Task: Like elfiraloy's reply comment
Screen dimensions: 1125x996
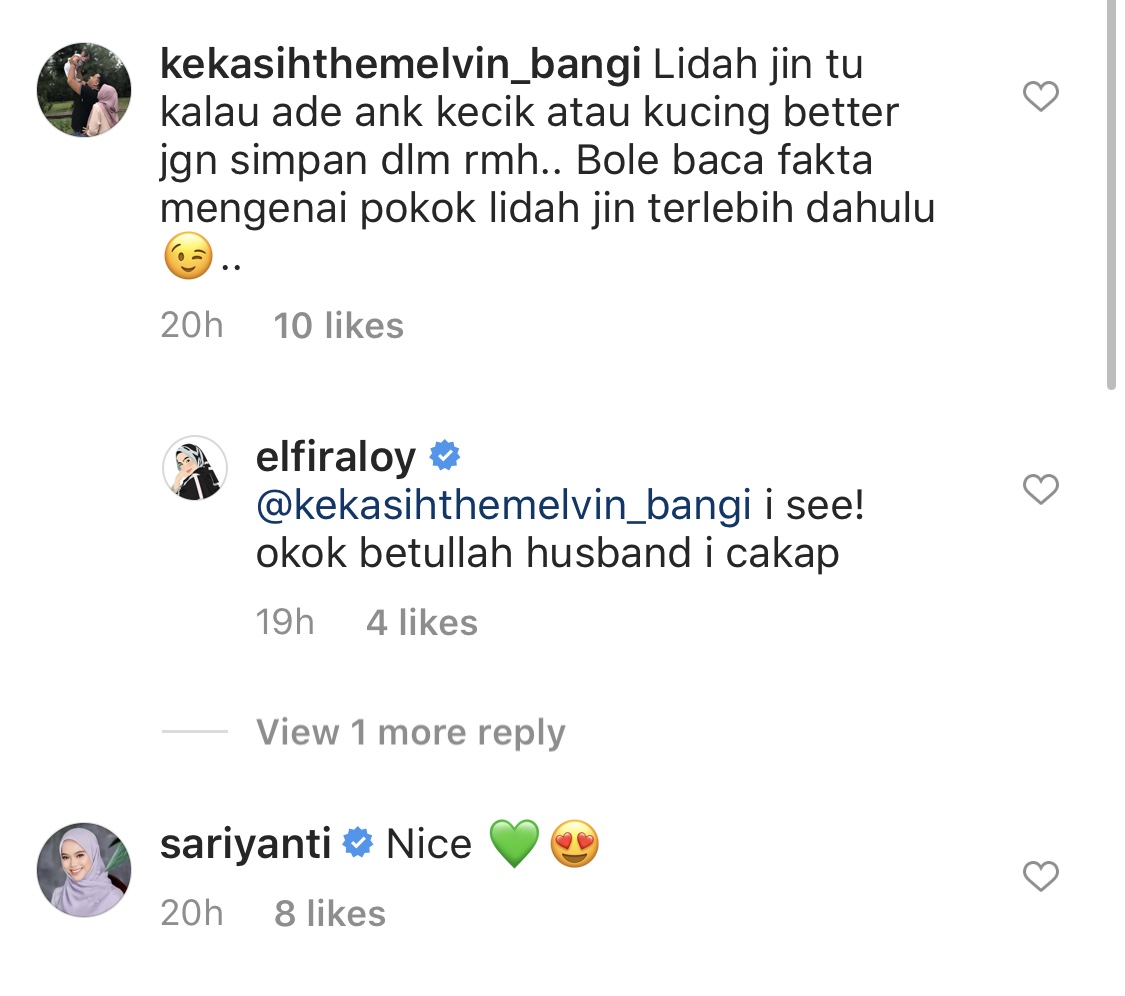Action: coord(1041,489)
